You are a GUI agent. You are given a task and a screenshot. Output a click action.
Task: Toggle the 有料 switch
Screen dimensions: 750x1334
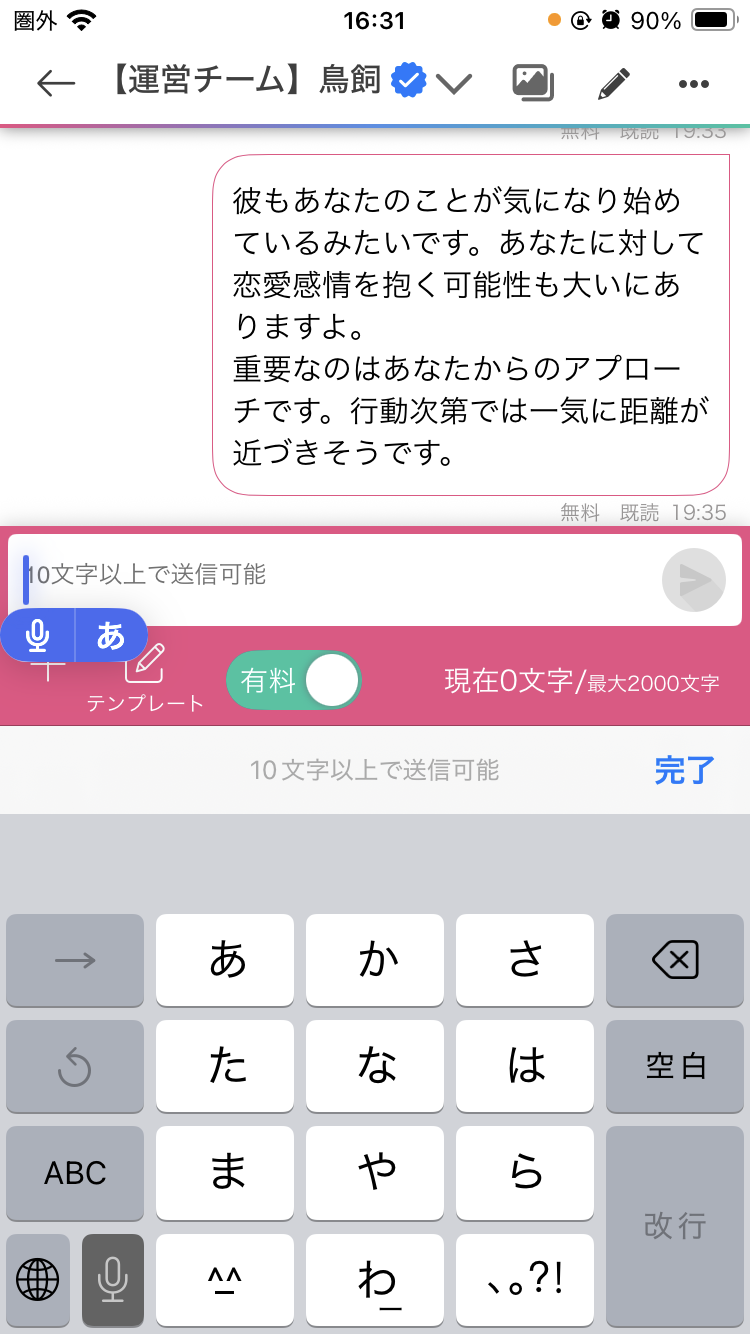[294, 681]
